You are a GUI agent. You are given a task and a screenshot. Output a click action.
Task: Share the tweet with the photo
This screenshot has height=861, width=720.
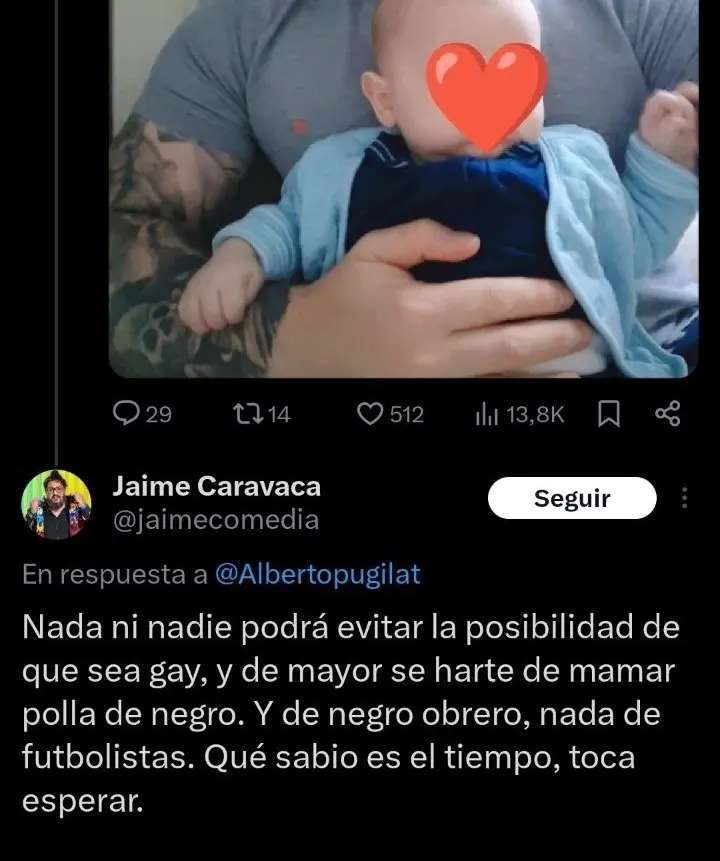click(666, 413)
